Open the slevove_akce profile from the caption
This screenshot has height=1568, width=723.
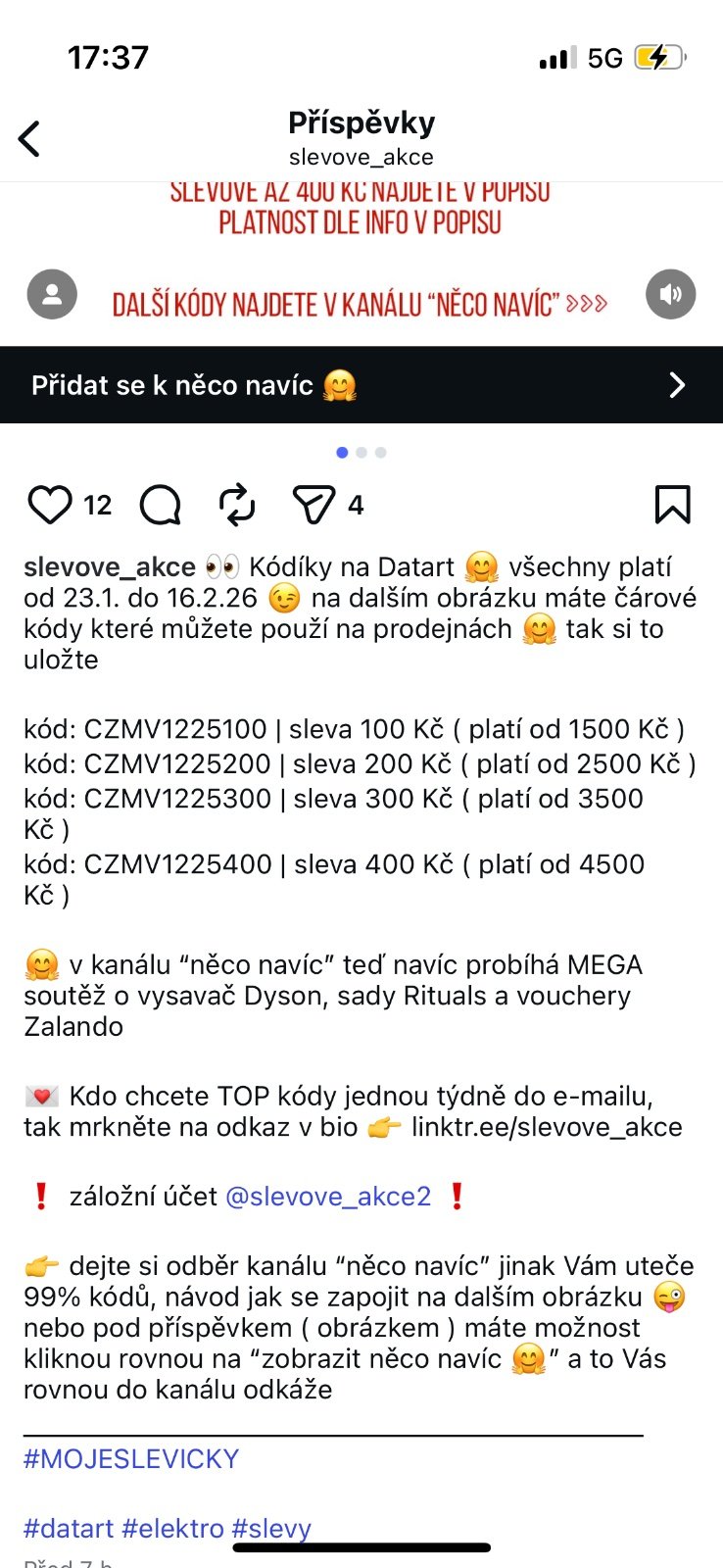click(x=110, y=567)
